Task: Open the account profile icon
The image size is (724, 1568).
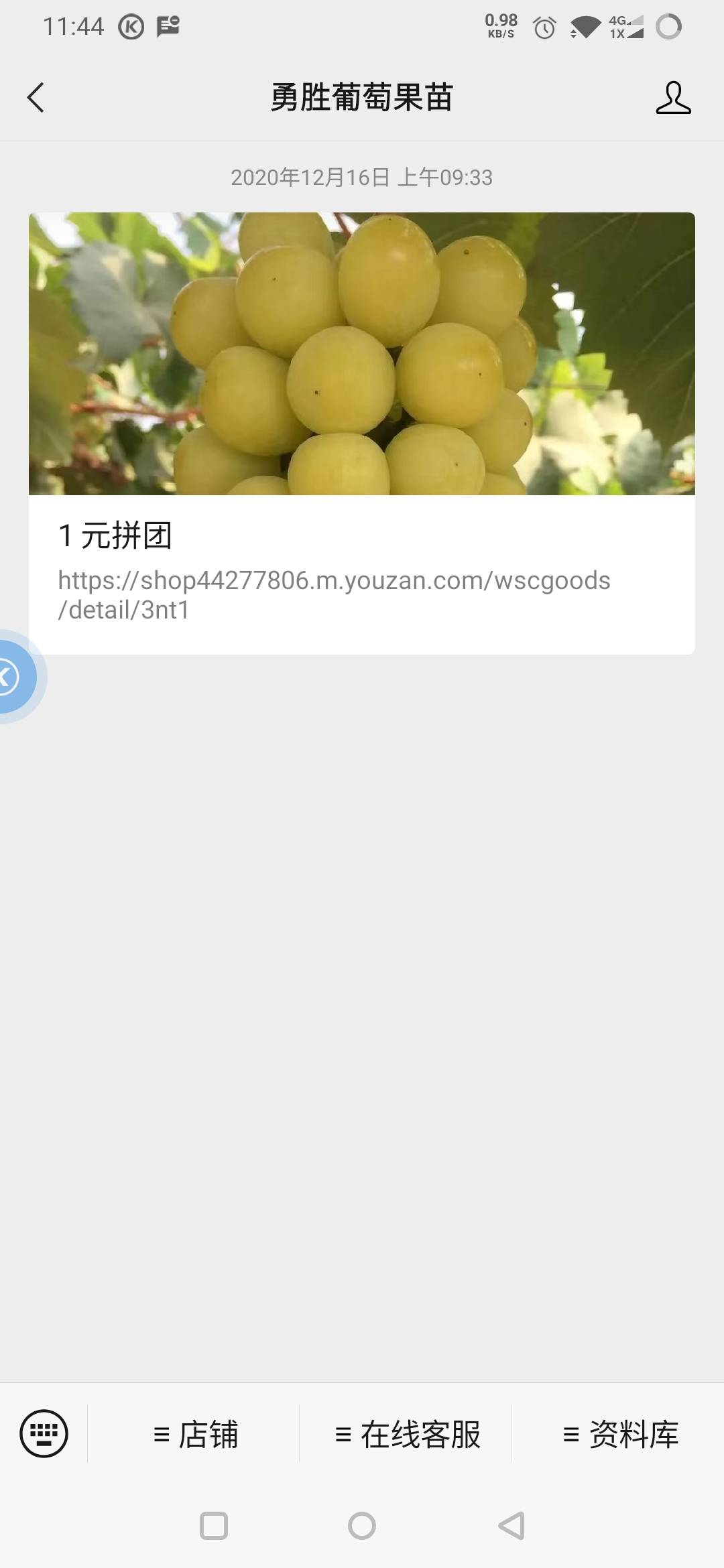Action: (x=673, y=98)
